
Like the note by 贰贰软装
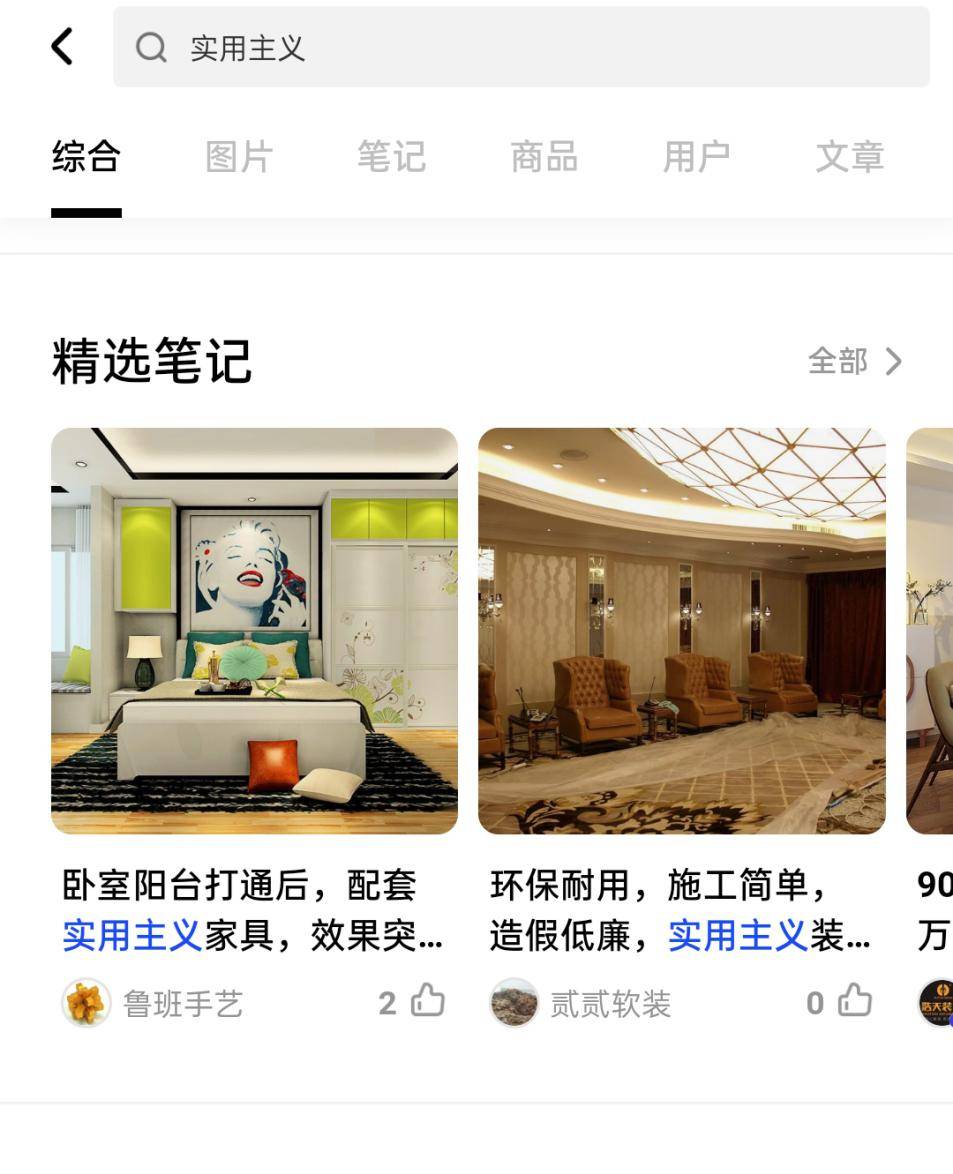pos(855,1001)
